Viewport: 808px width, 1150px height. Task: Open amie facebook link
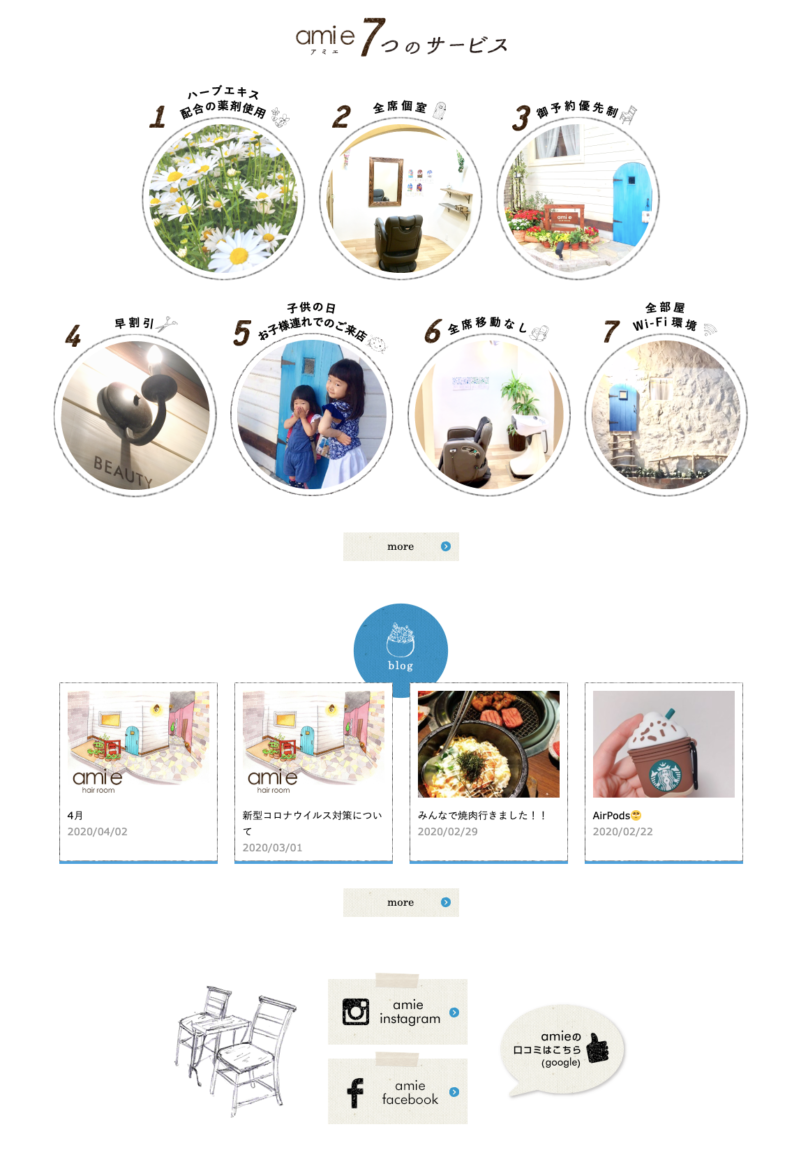click(x=398, y=1091)
